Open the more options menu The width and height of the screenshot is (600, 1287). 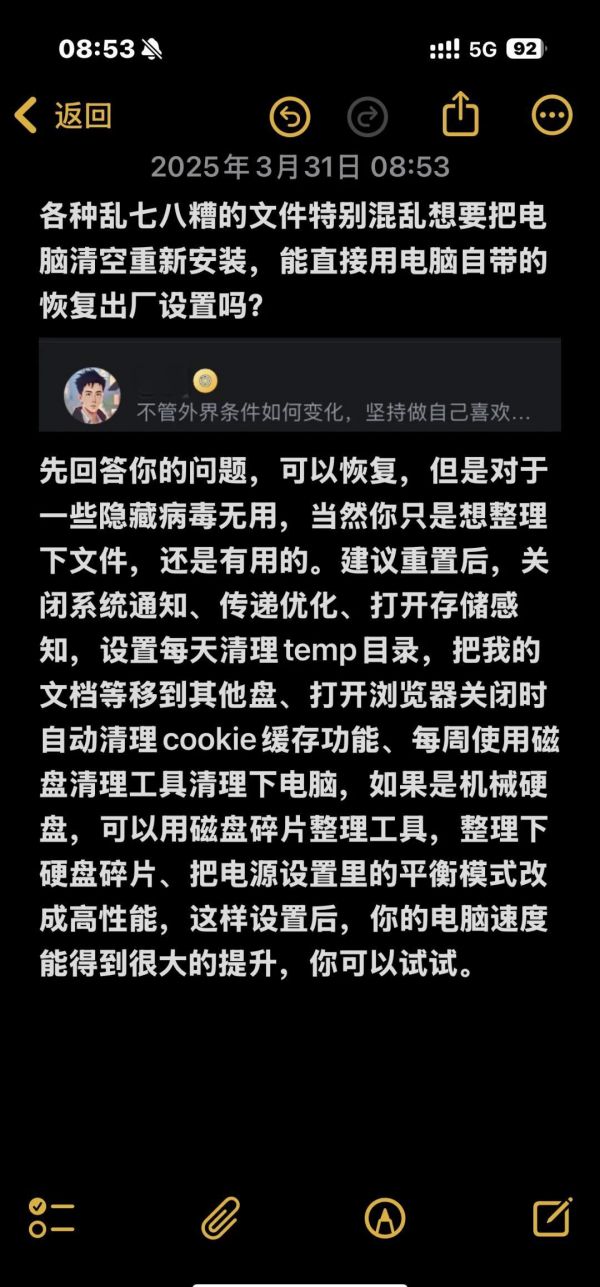point(552,116)
